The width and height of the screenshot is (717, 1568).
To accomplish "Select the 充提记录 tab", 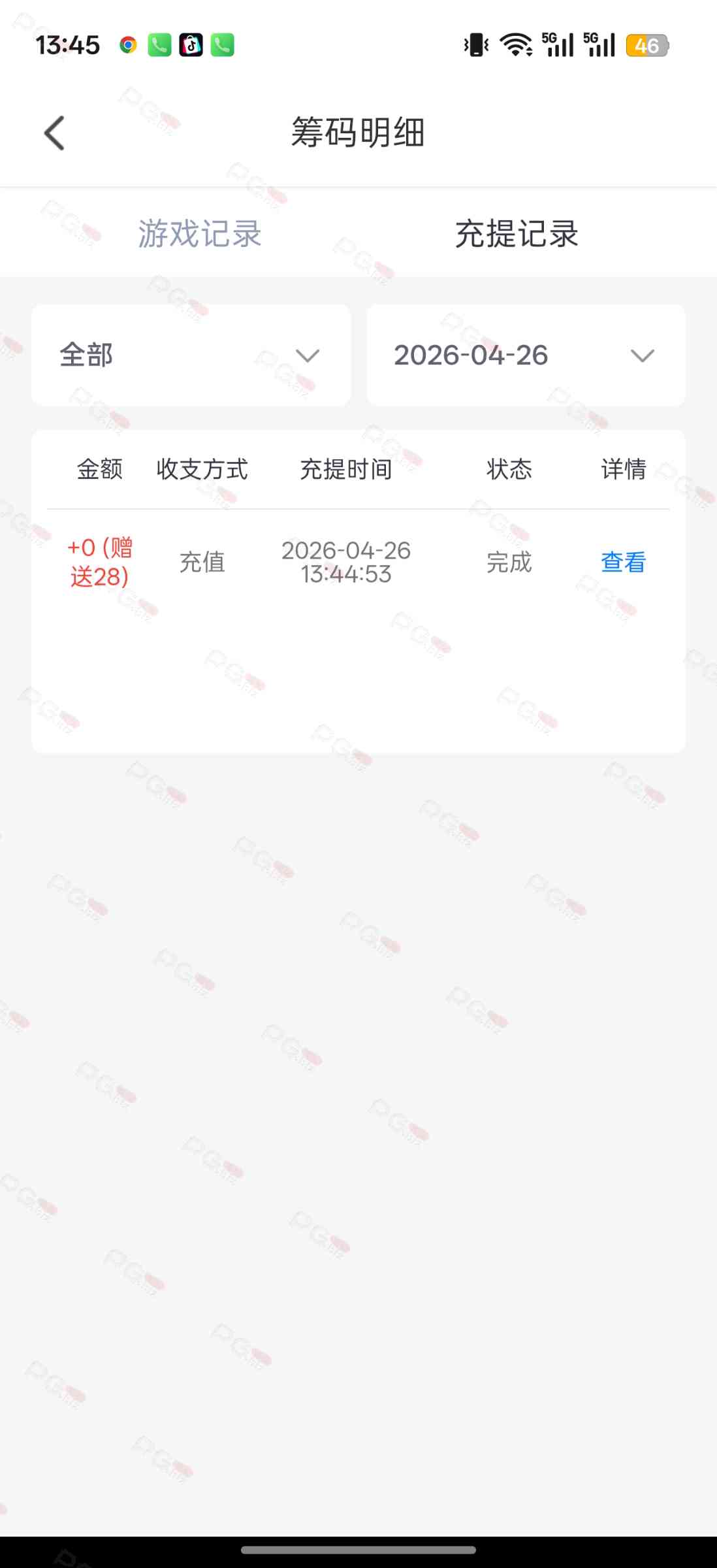I will point(517,234).
